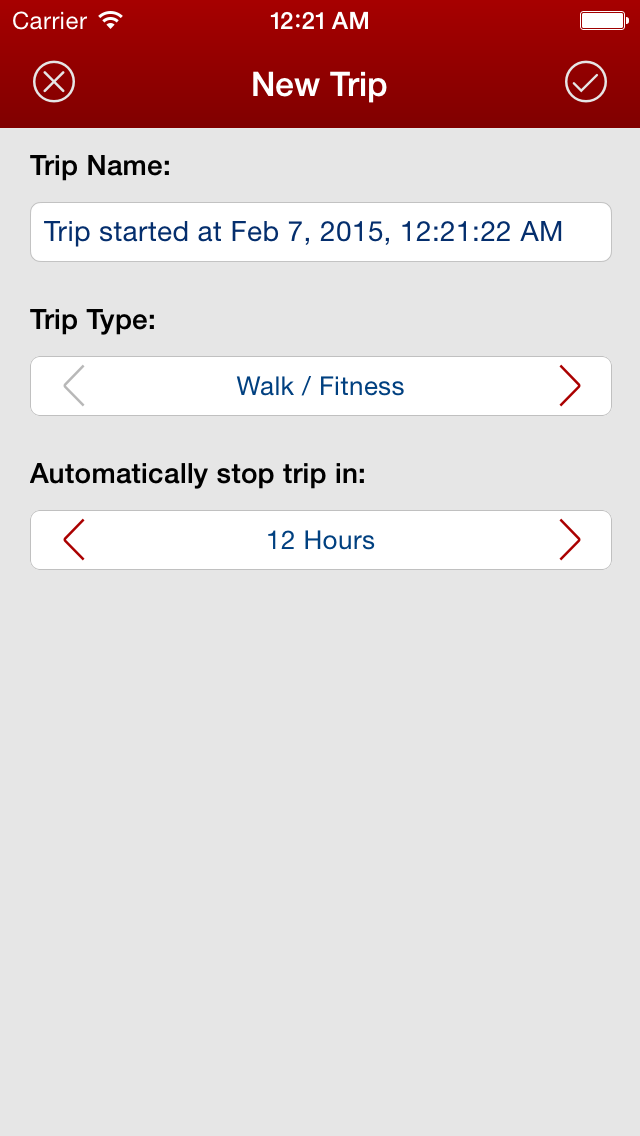Cancel the new trip with the X icon
The height and width of the screenshot is (1136, 640).
[54, 82]
